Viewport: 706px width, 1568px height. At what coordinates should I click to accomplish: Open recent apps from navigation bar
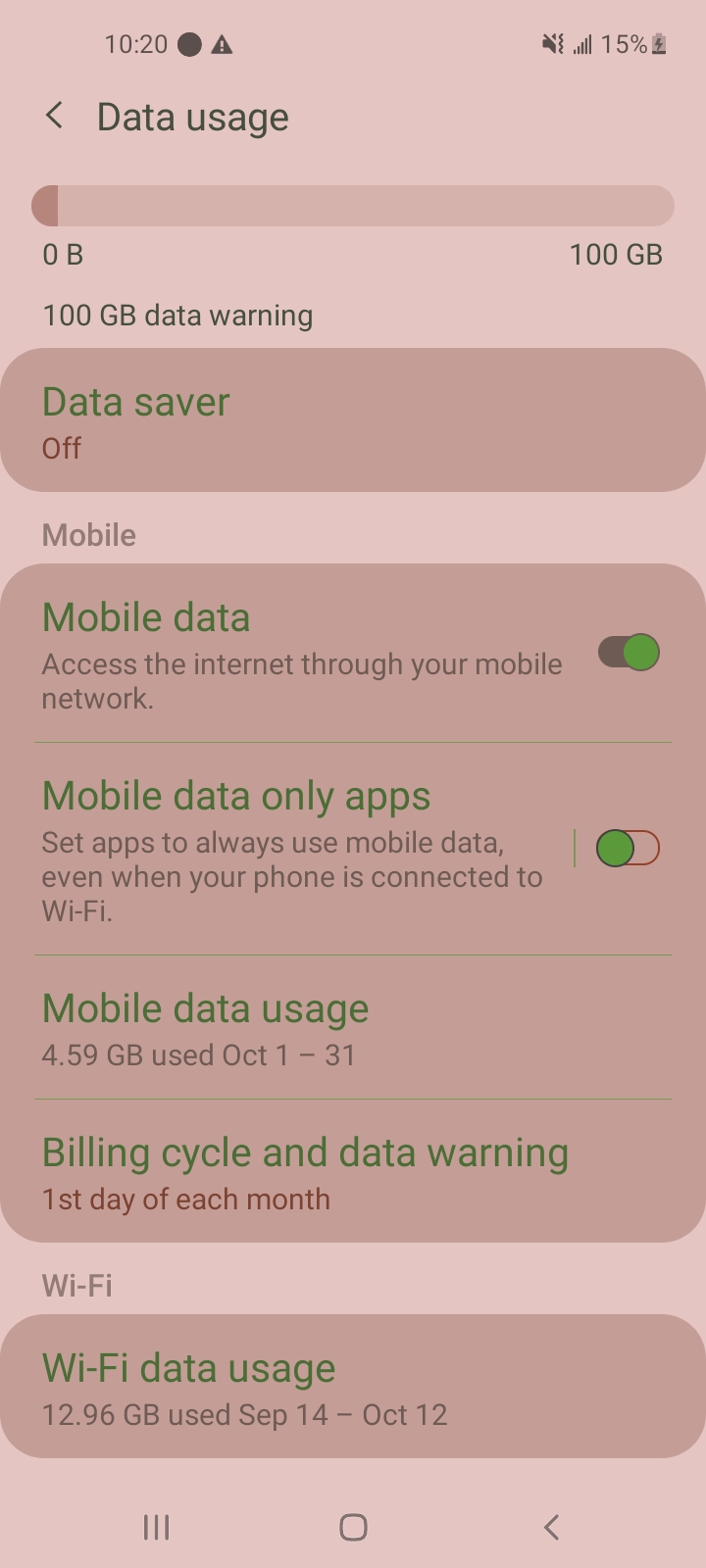tap(157, 1527)
